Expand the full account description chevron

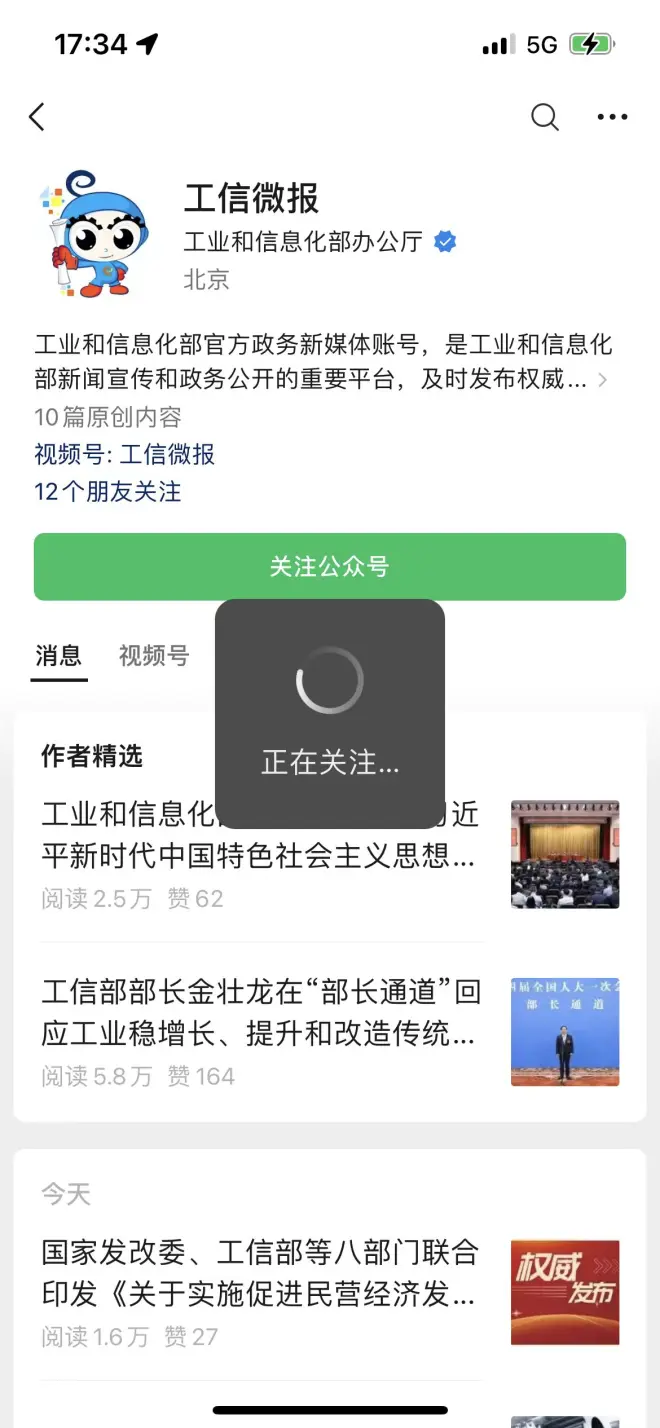click(x=602, y=380)
